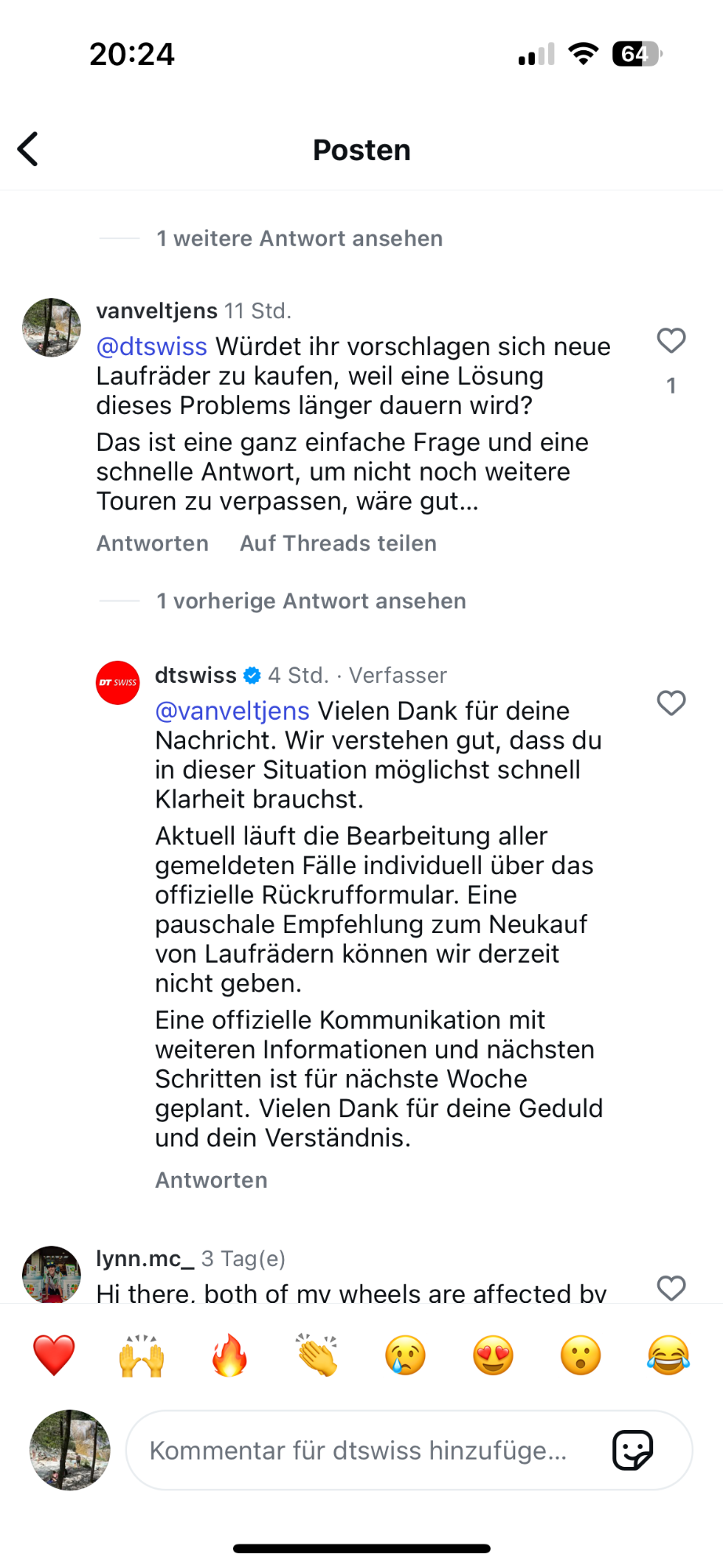Insert the red heart emoji reaction

pyautogui.click(x=54, y=1356)
